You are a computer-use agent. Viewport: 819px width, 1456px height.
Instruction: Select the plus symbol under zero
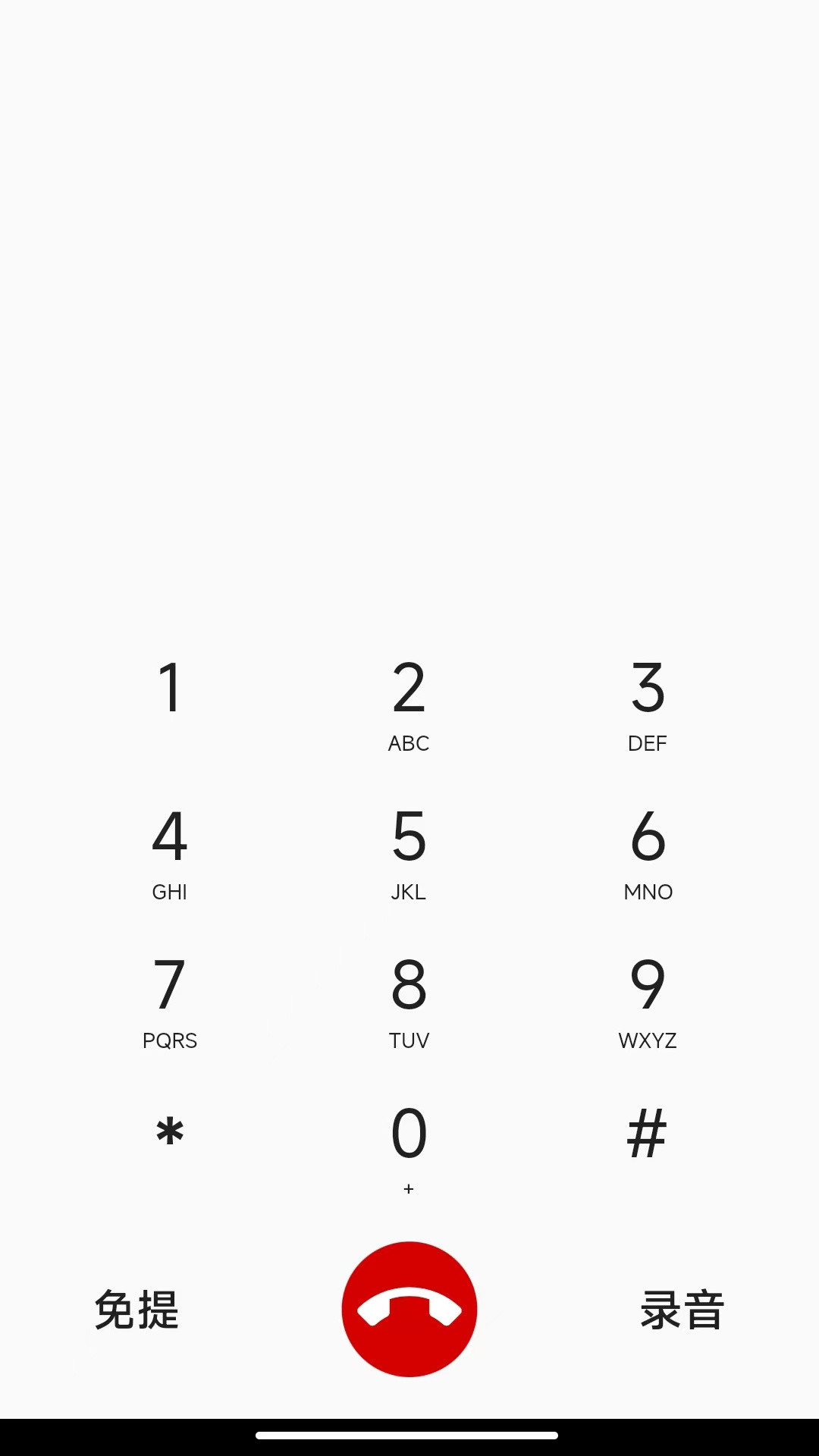click(x=409, y=1189)
